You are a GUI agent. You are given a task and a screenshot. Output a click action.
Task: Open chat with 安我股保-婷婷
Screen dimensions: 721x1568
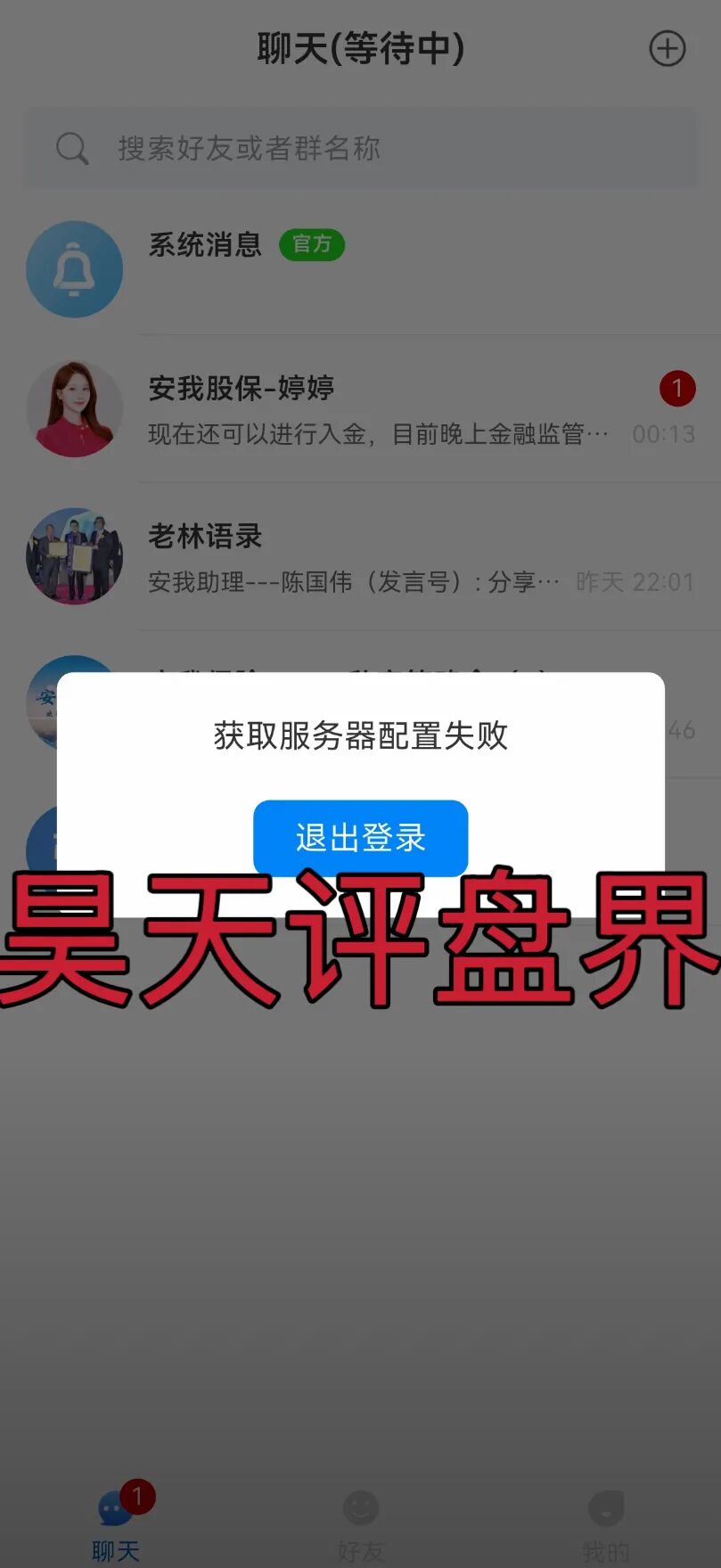tap(360, 411)
